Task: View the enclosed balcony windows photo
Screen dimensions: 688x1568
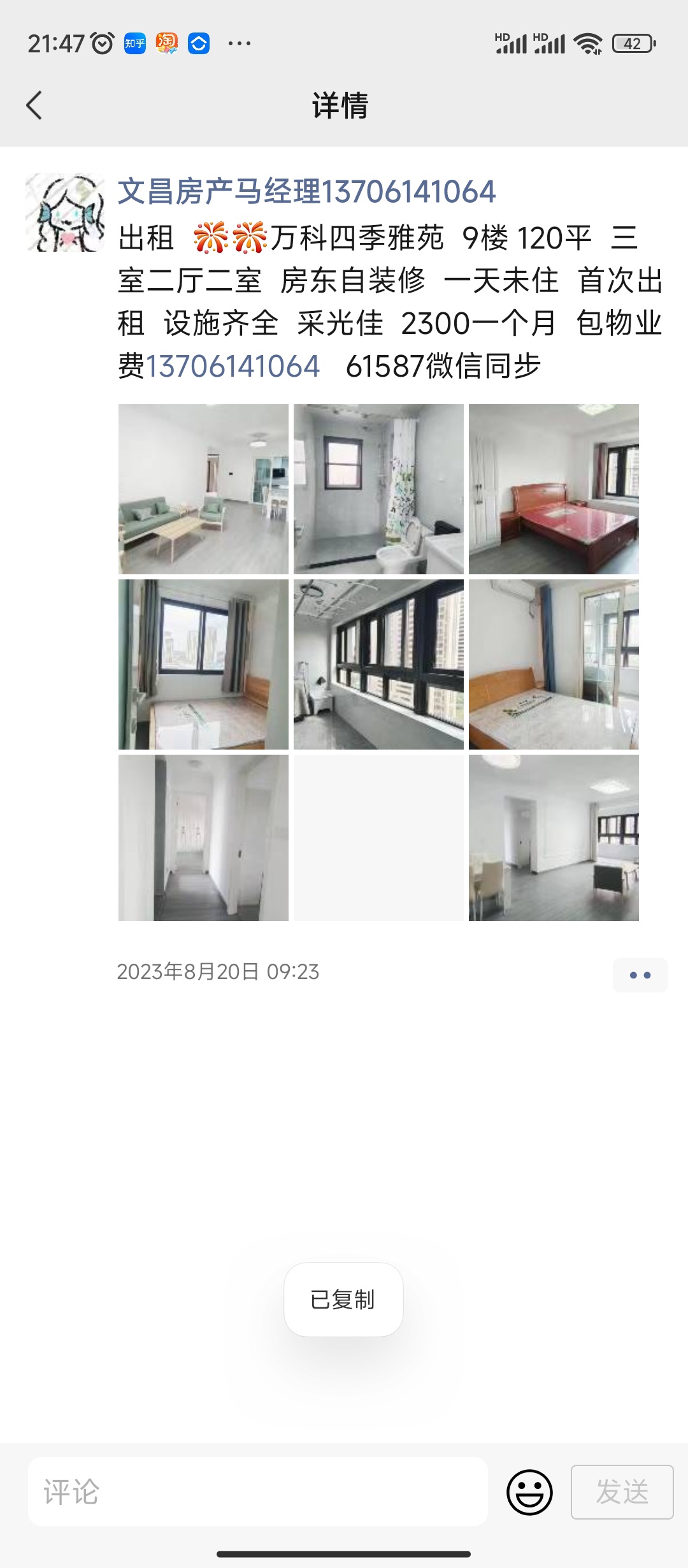Action: pos(378,664)
